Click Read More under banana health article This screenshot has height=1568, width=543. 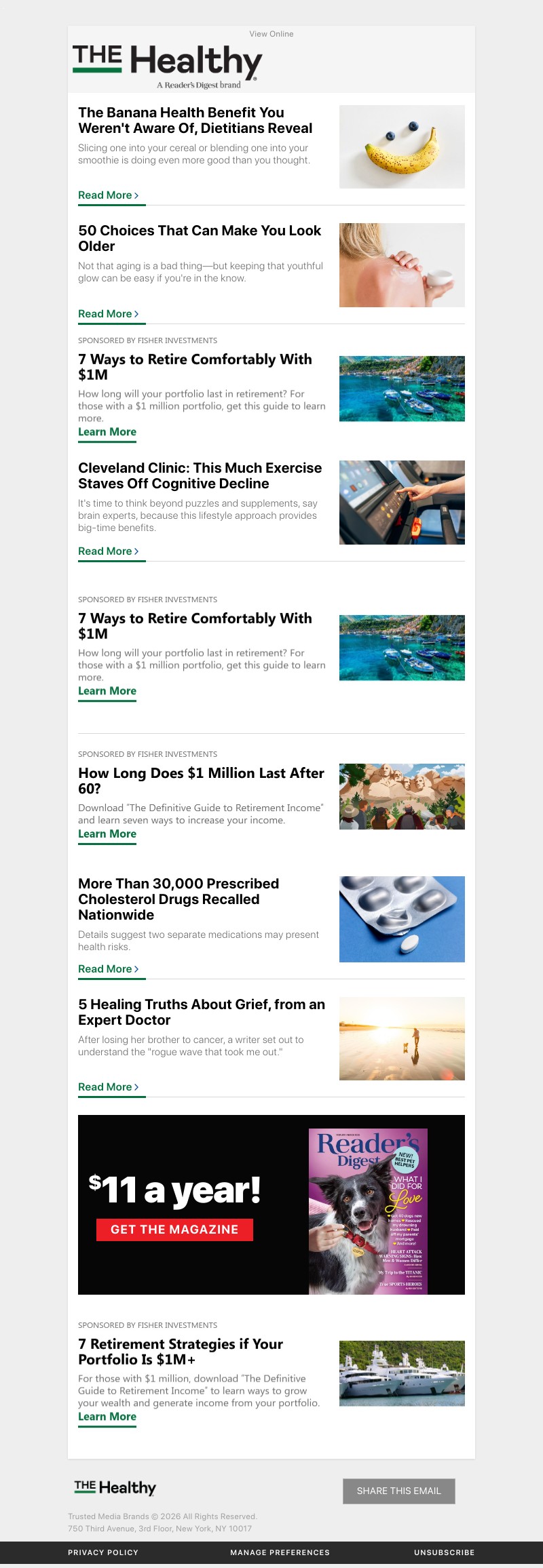pyautogui.click(x=107, y=195)
